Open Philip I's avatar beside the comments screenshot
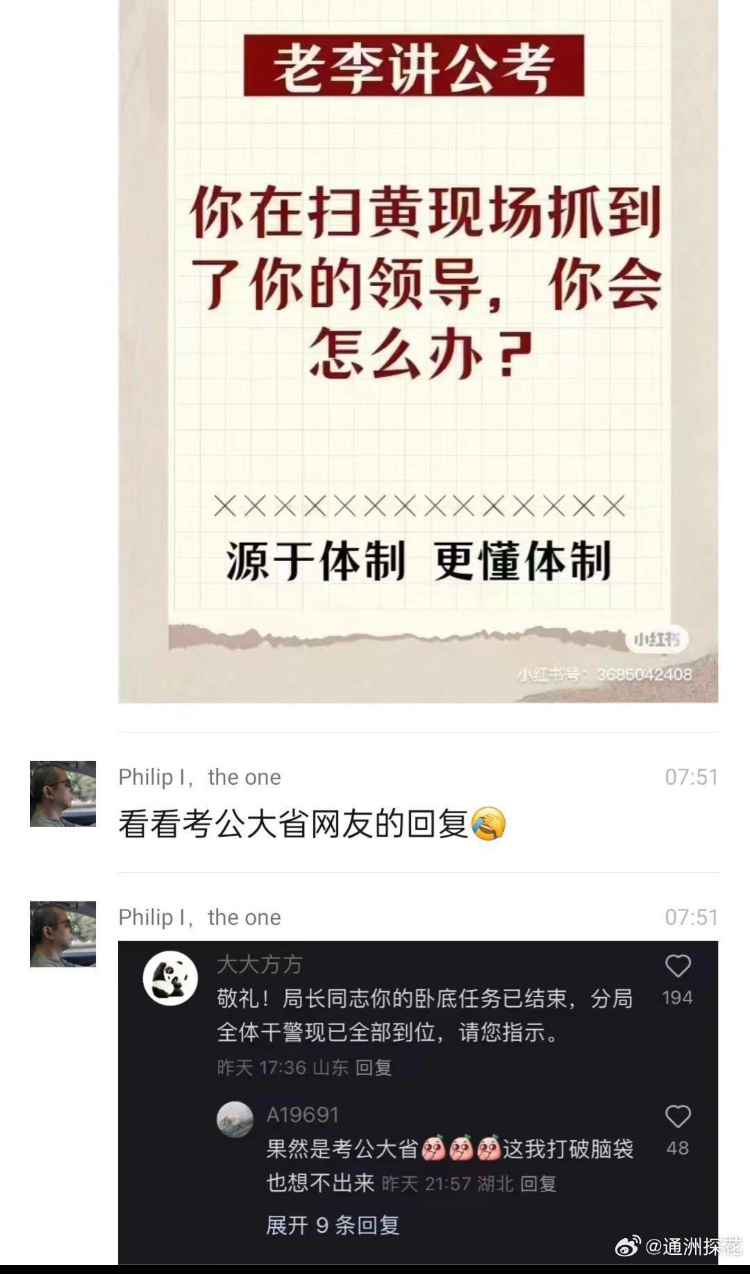750x1274 pixels. click(63, 934)
